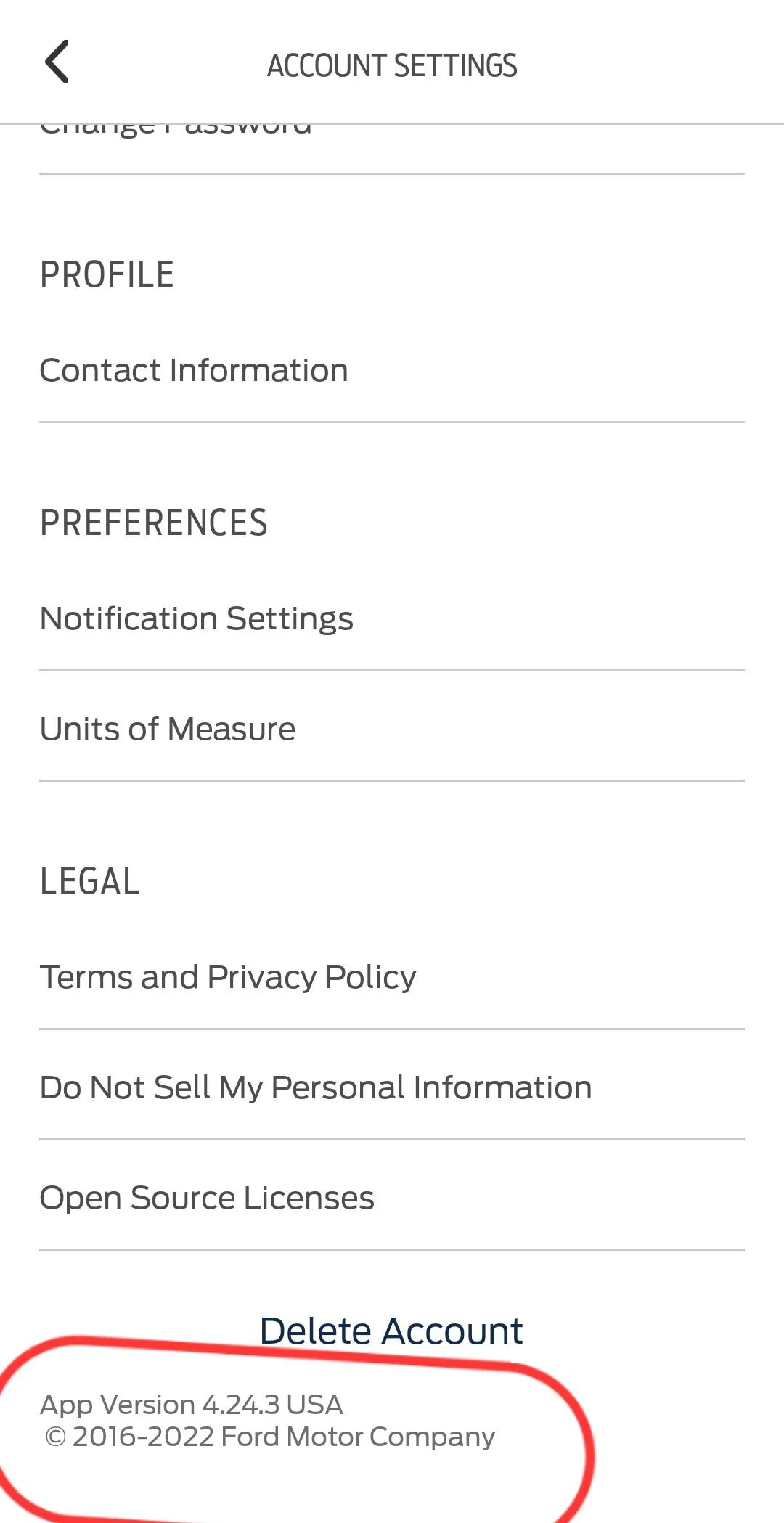The width and height of the screenshot is (784, 1523).
Task: Go back from Account Settings
Action: point(57,62)
